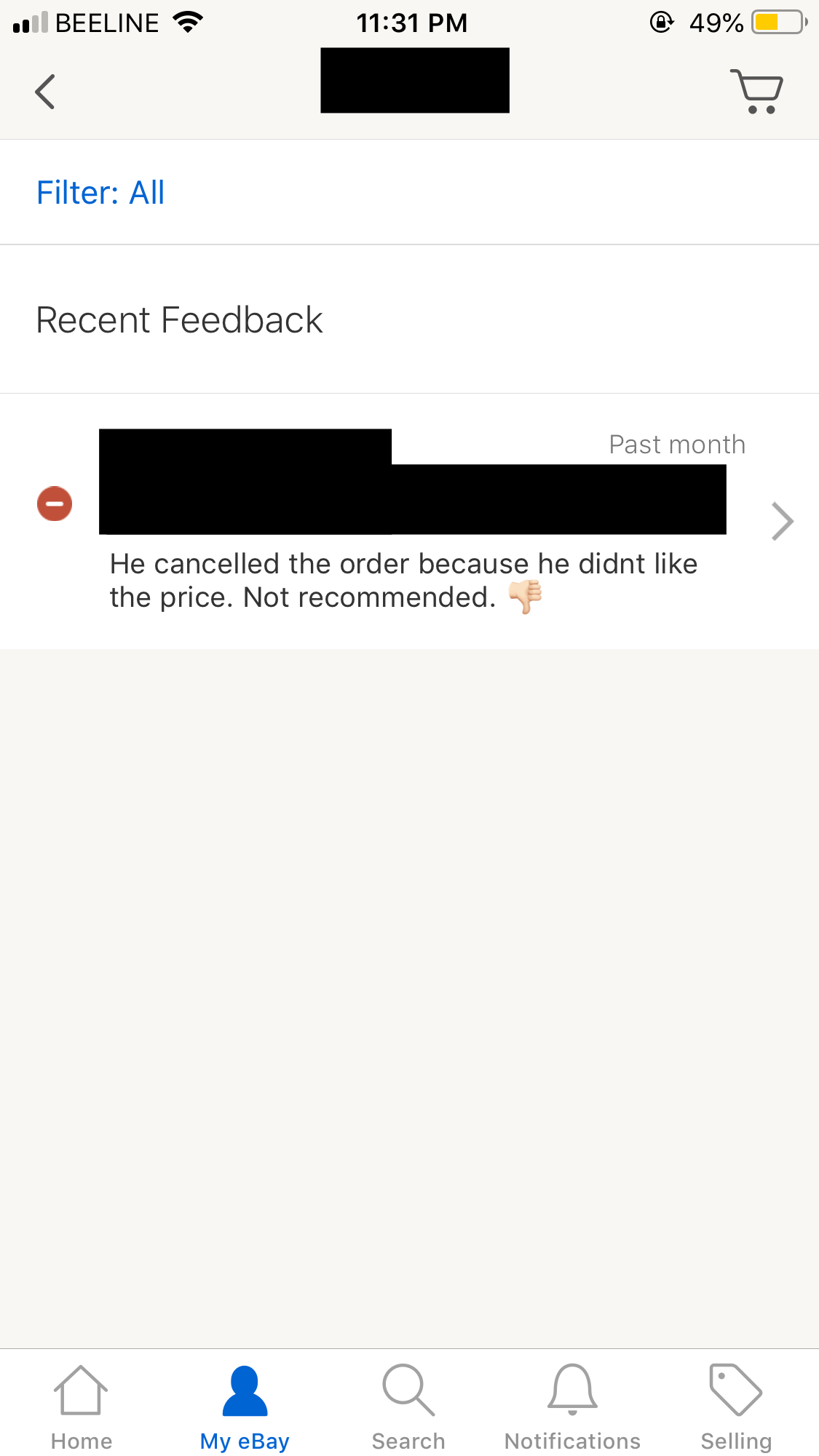The height and width of the screenshot is (1456, 819).
Task: Open the Filter: All options
Action: (100, 193)
